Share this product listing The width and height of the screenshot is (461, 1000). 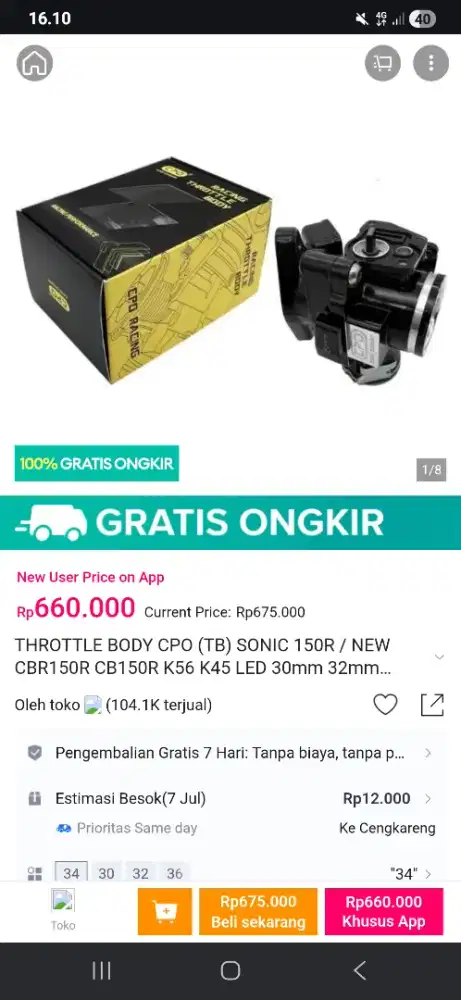(x=432, y=705)
